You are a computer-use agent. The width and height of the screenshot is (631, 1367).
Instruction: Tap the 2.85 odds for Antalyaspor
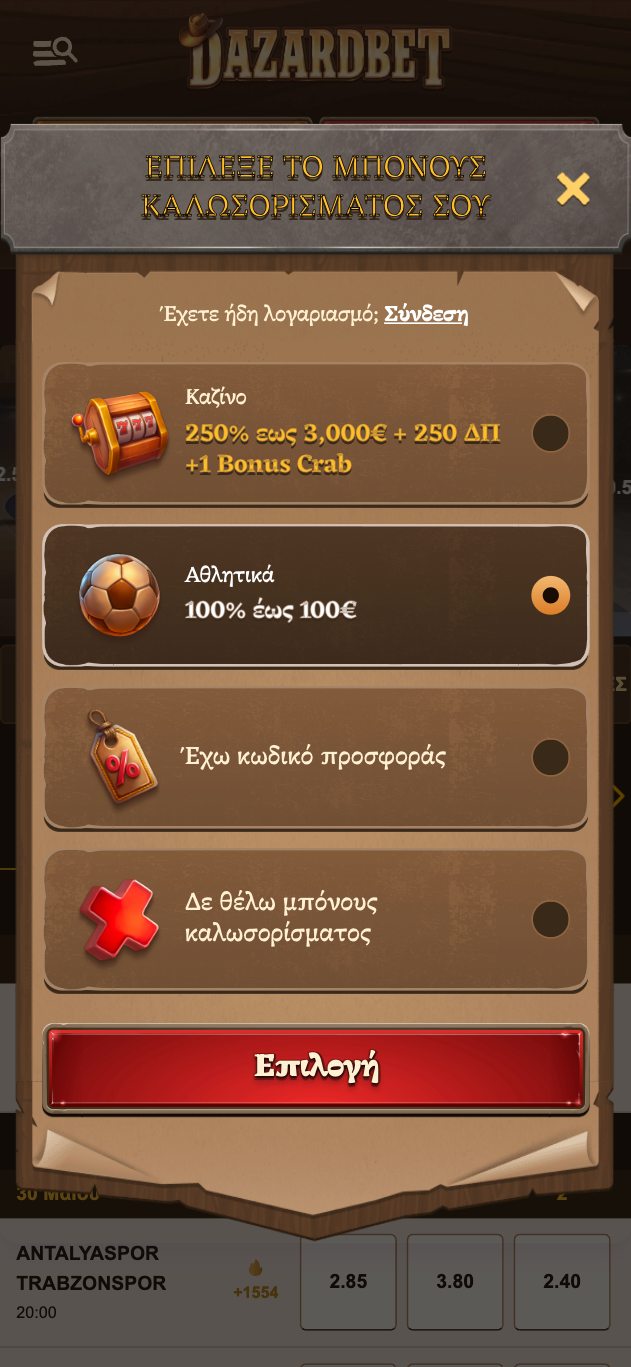pos(348,1281)
